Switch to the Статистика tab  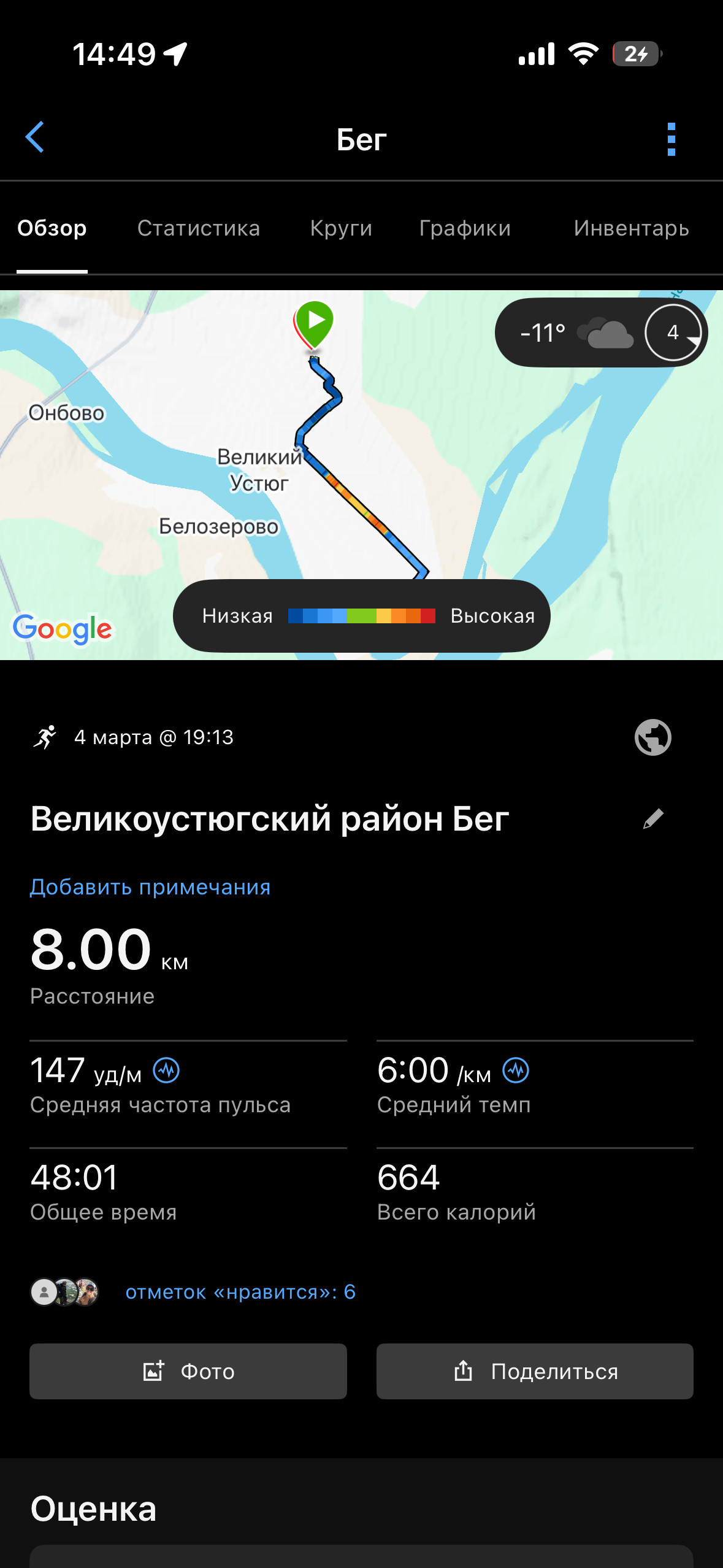[199, 228]
